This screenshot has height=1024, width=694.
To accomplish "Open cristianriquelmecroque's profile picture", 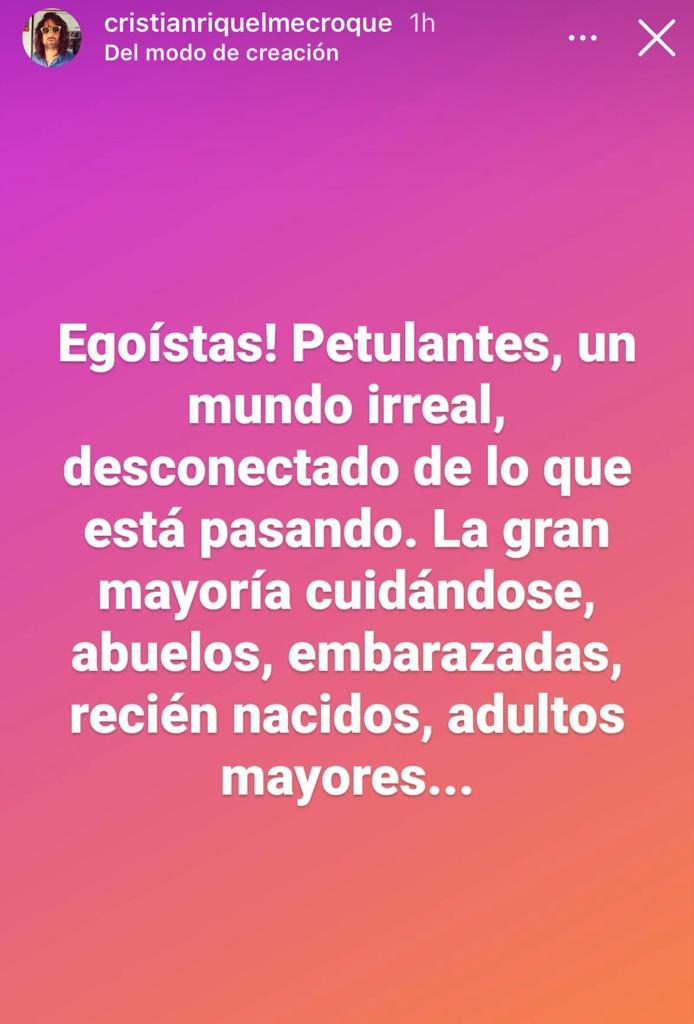I will pyautogui.click(x=51, y=38).
